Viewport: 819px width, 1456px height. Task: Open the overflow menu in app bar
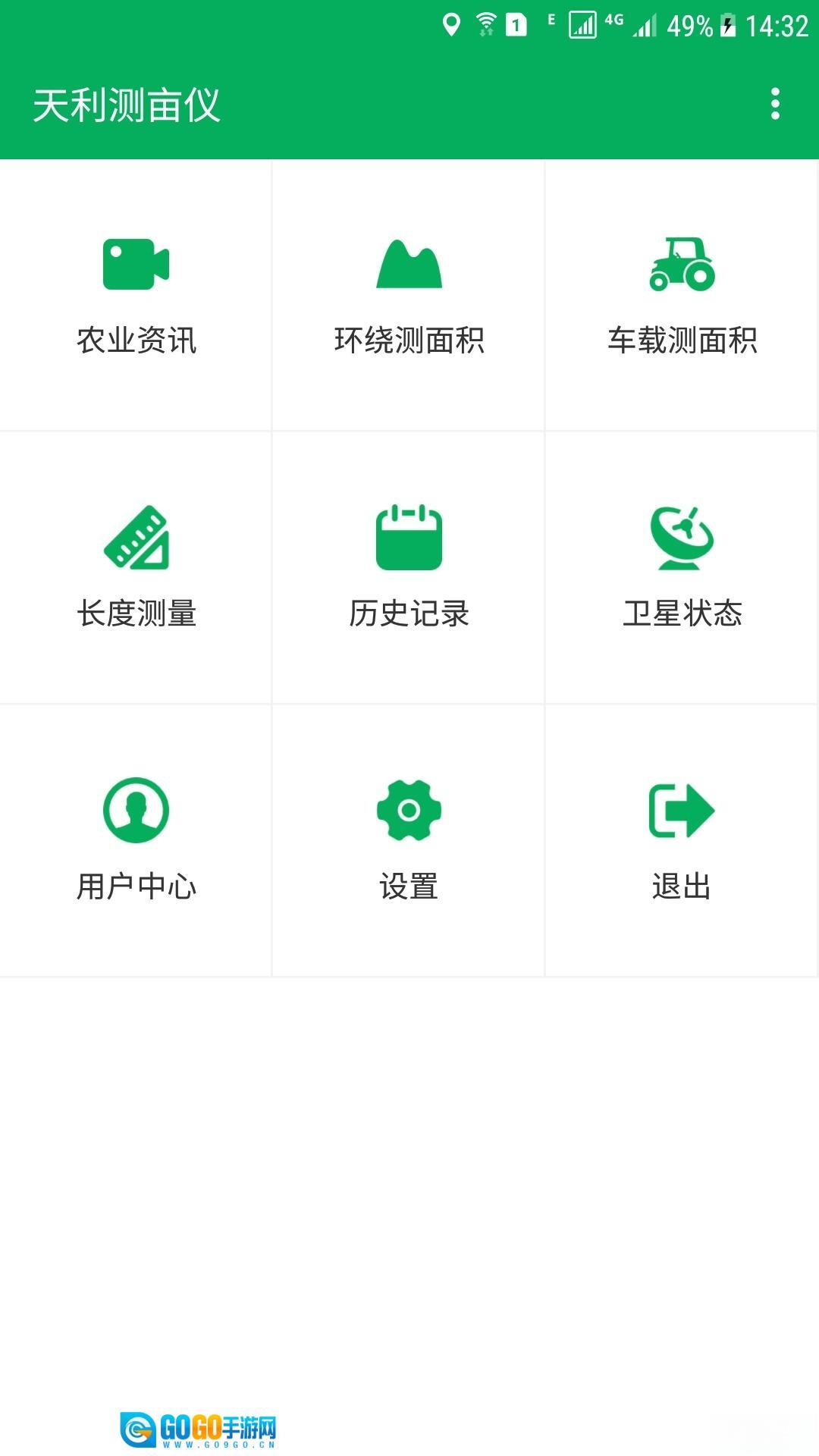[x=775, y=104]
